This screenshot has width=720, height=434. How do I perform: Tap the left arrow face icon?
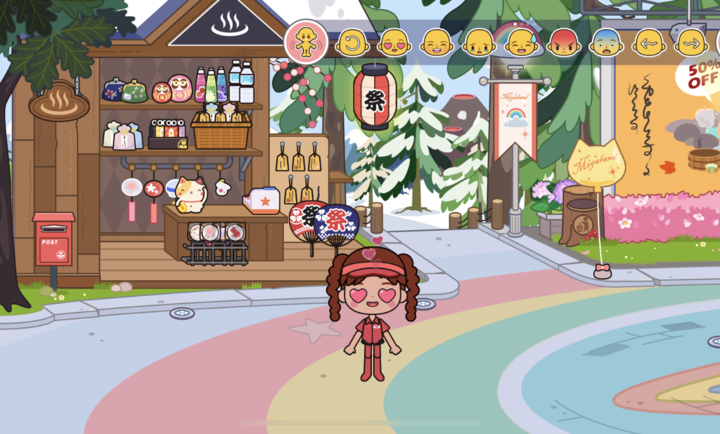coord(649,43)
